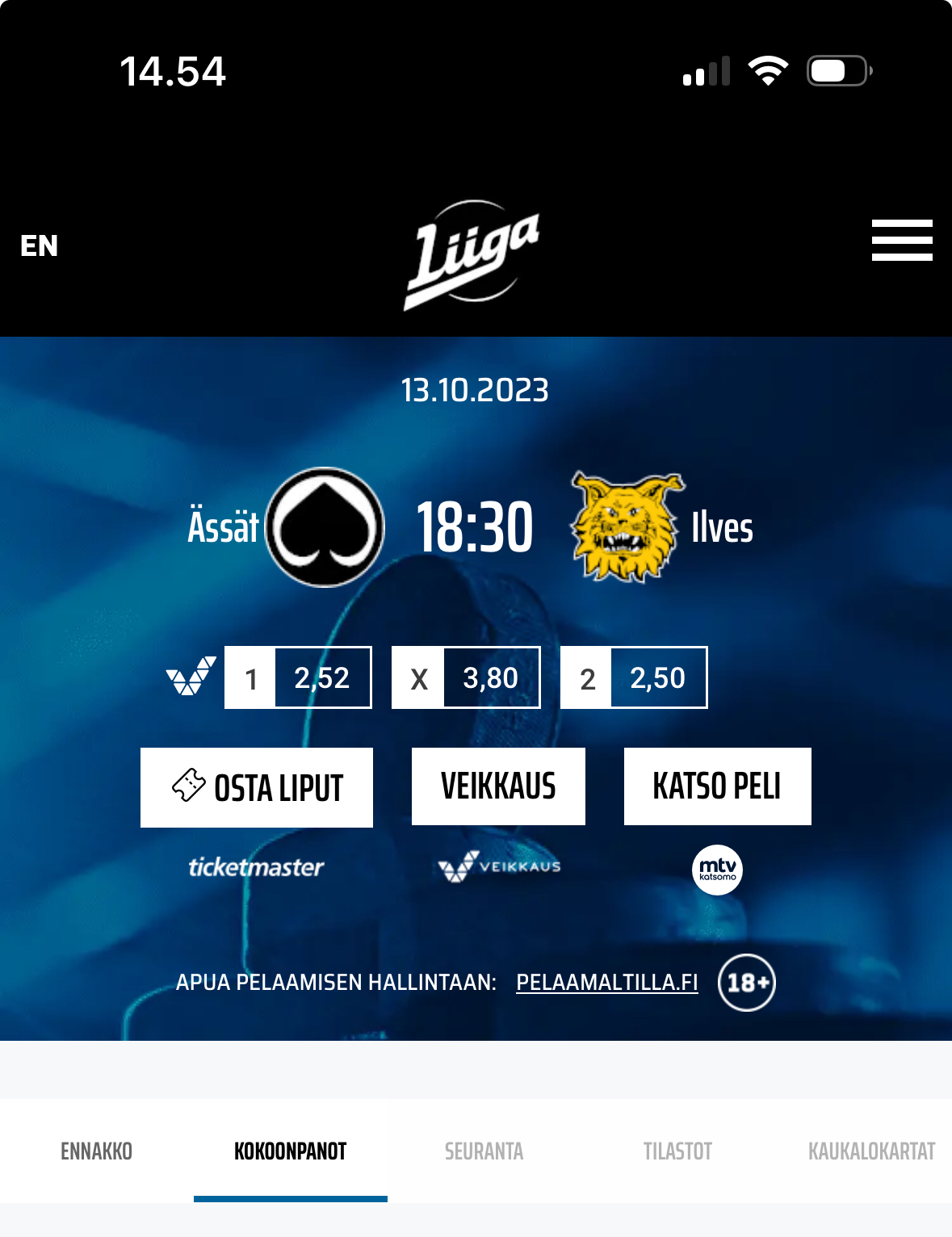Show the Kaukalokartat tab

(x=871, y=1151)
